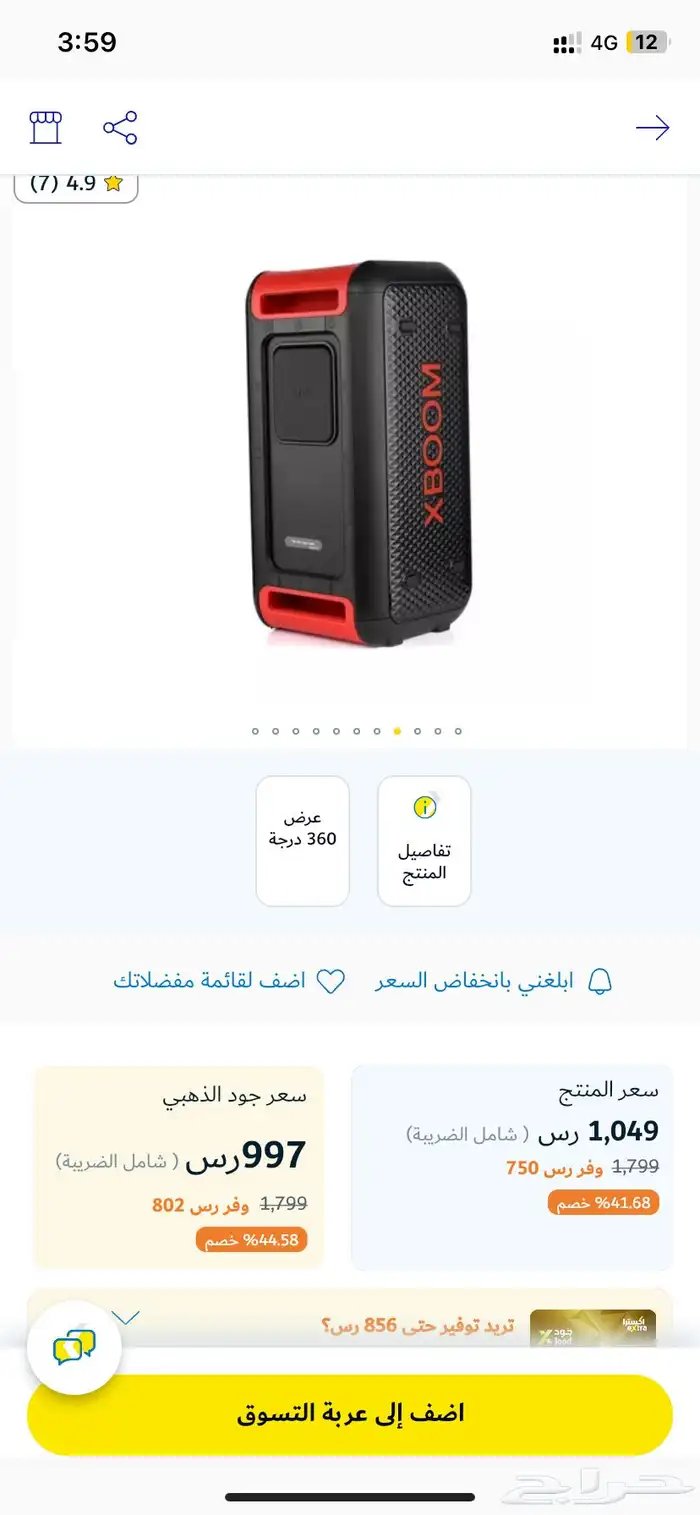Go back using the top arrow
The width and height of the screenshot is (700, 1515).
tap(652, 128)
